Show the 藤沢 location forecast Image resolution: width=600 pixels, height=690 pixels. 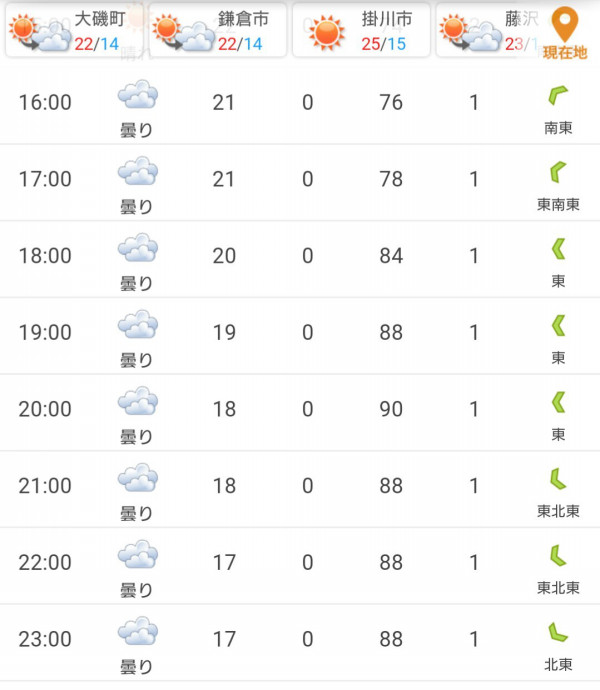(x=488, y=30)
